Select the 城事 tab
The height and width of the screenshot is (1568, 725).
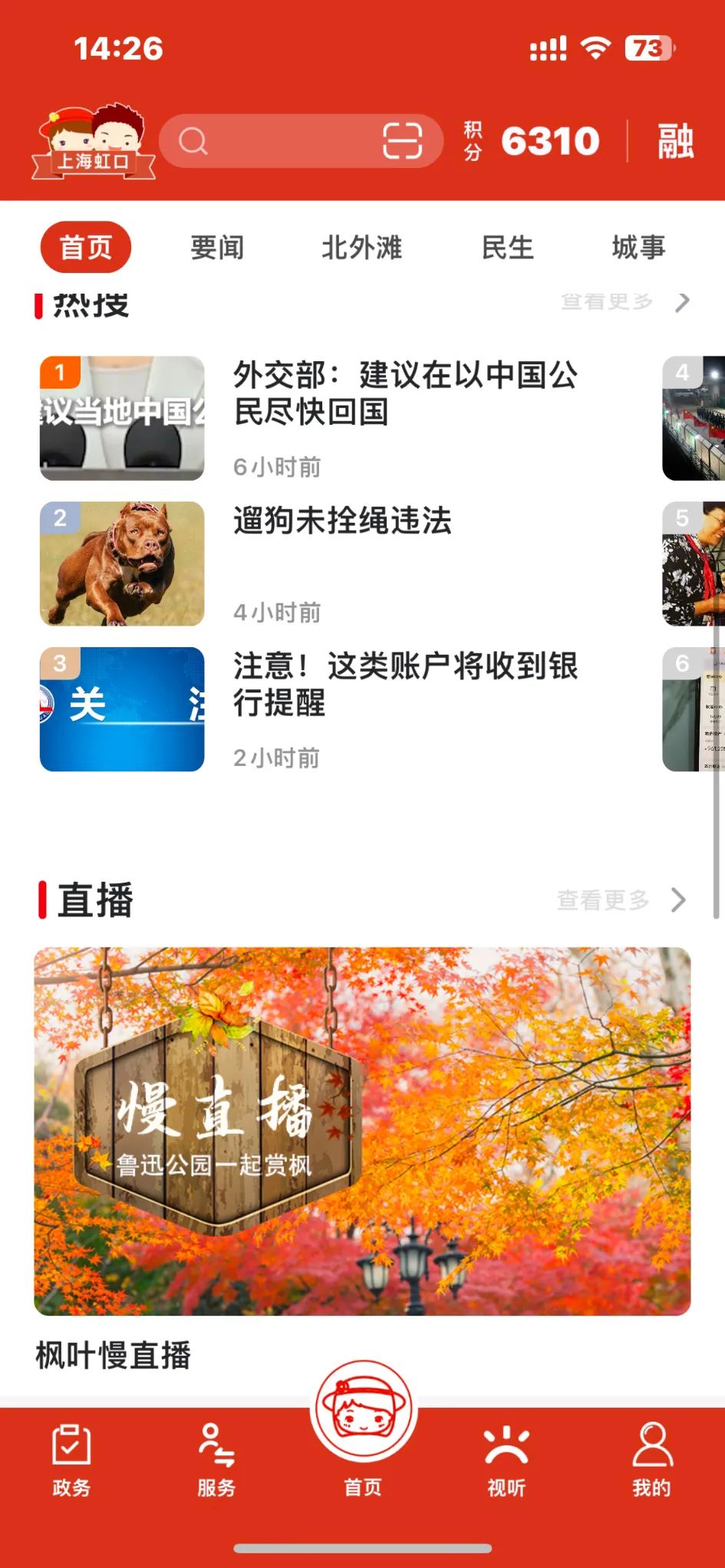638,248
